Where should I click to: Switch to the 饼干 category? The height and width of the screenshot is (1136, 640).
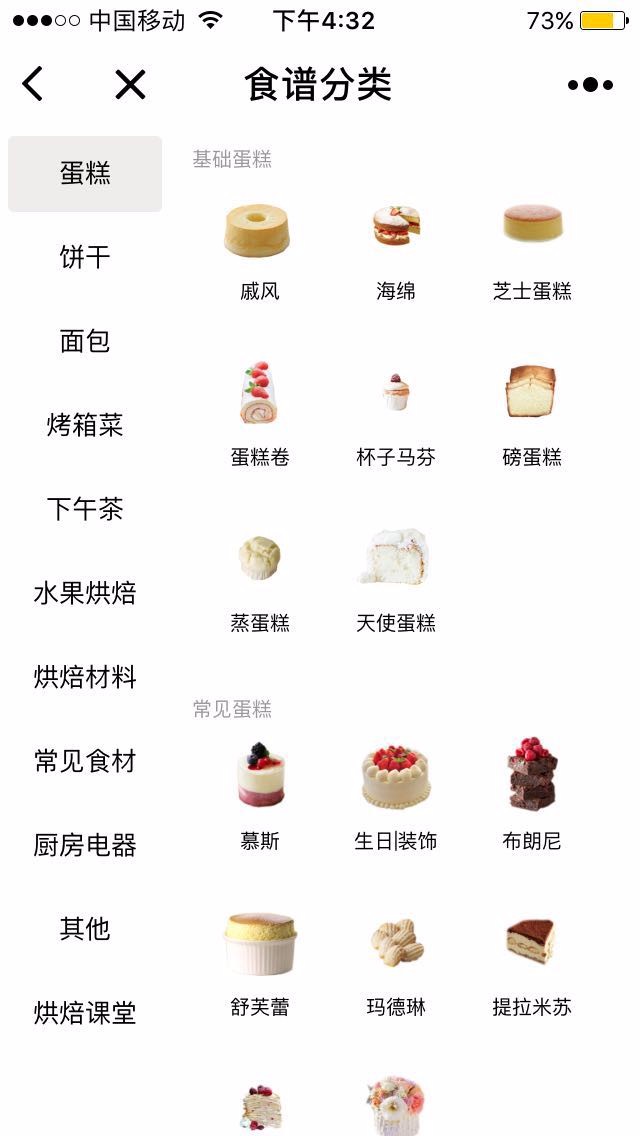coord(85,257)
